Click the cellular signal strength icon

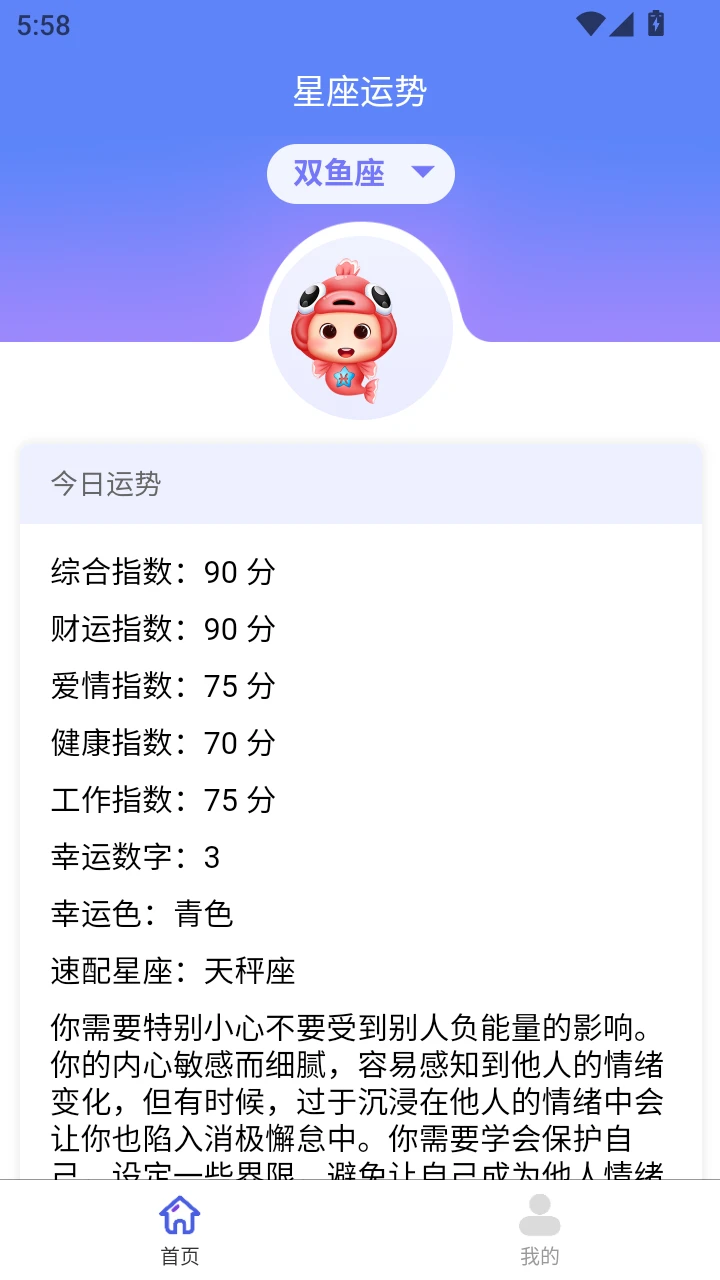coord(624,25)
